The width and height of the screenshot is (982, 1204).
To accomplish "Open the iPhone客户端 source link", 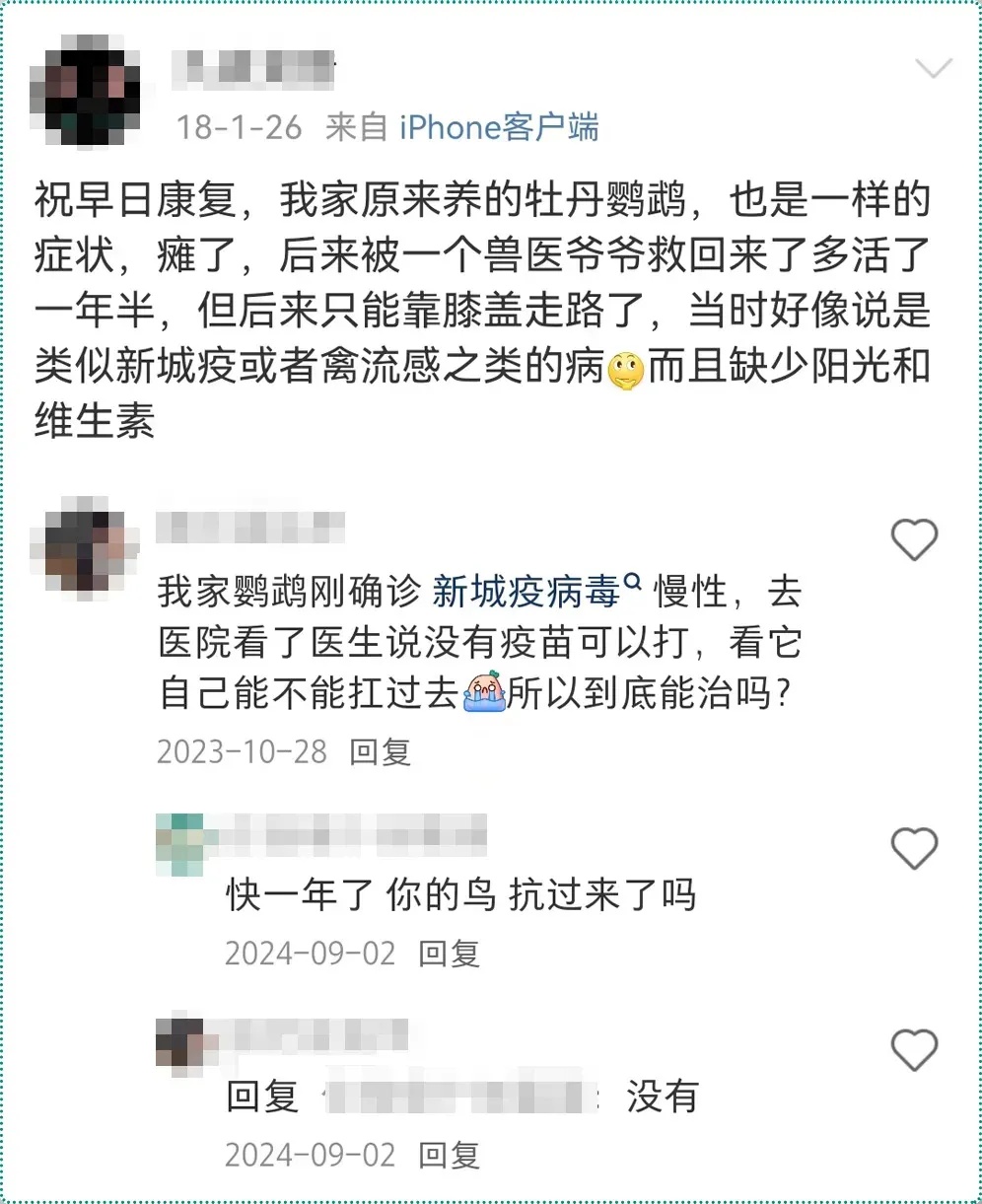I will point(498,126).
